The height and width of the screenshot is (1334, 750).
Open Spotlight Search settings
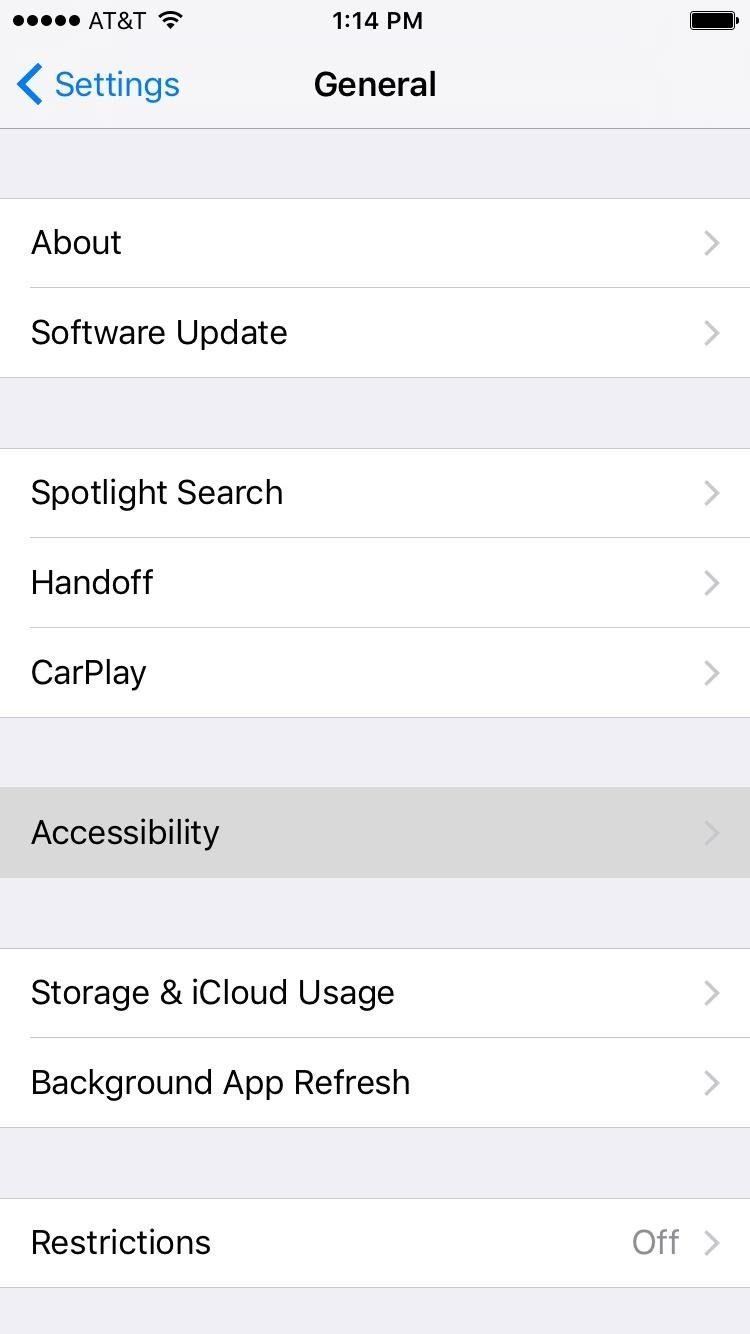[375, 492]
